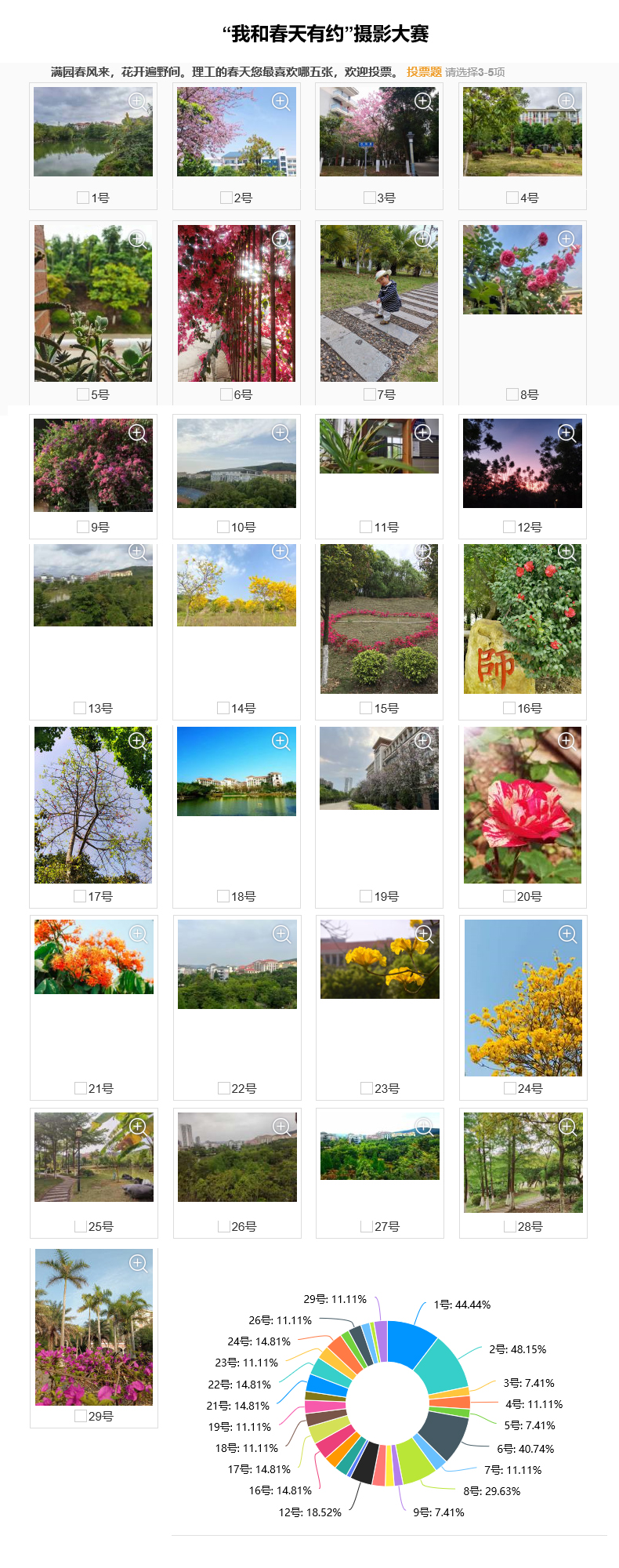
Task: Select the 2号 checkbox
Action: tap(226, 198)
